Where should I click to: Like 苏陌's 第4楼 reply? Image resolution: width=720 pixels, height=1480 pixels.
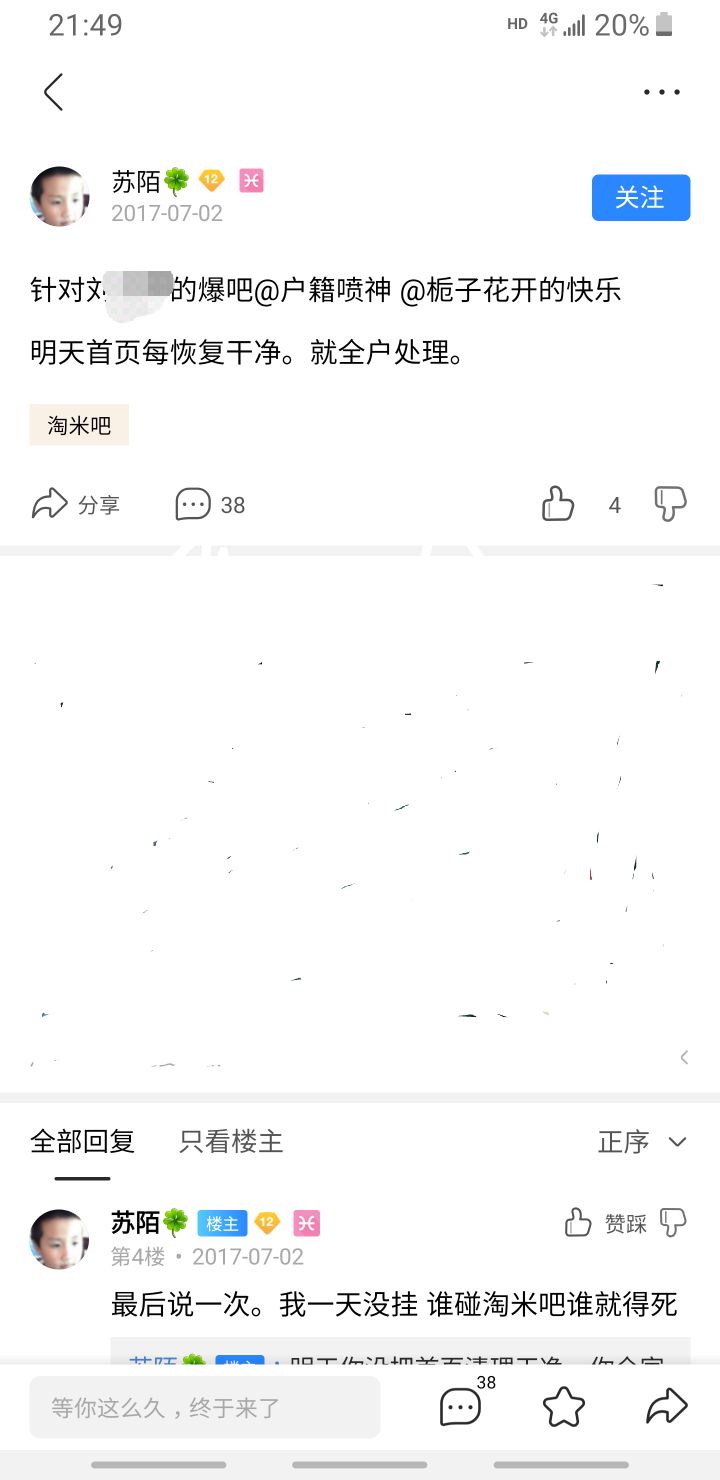pos(578,1222)
